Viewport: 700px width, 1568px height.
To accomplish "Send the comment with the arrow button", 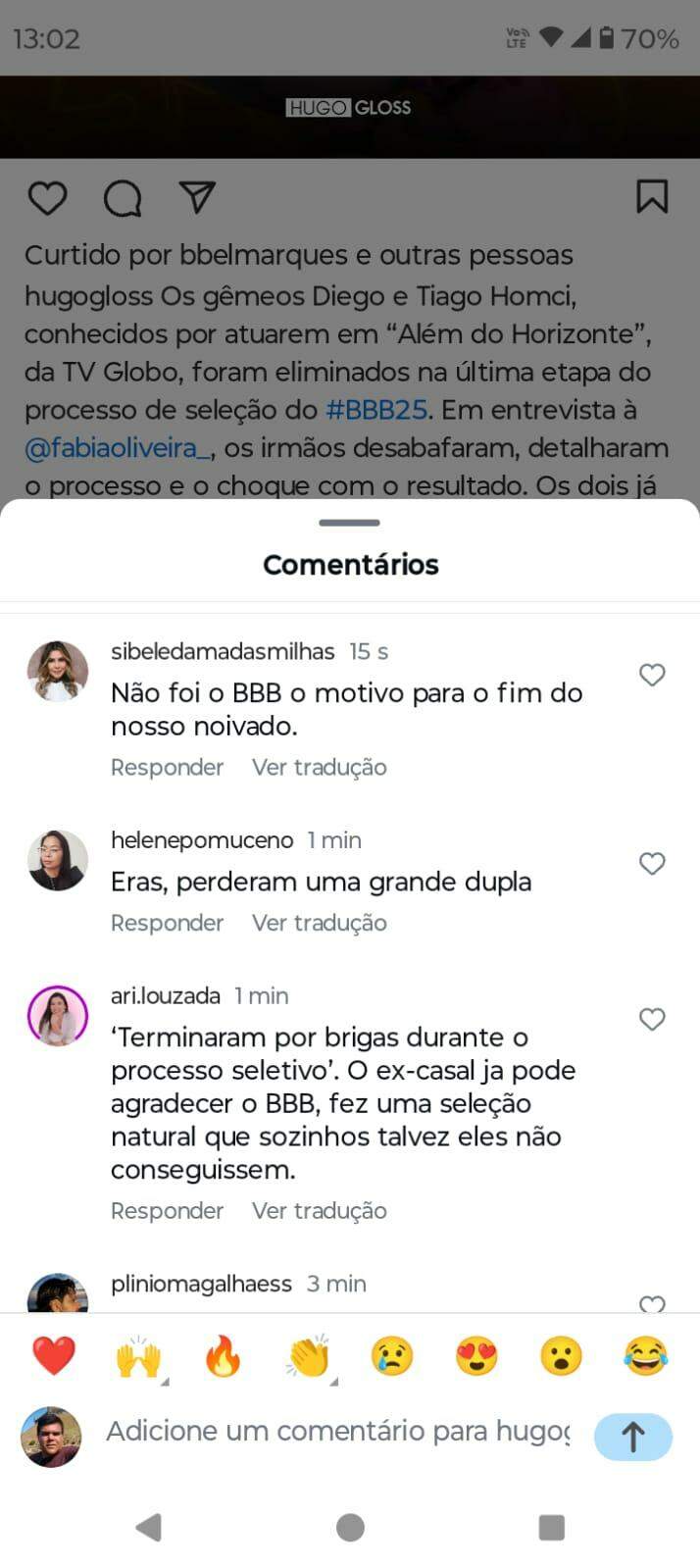I will point(632,1437).
